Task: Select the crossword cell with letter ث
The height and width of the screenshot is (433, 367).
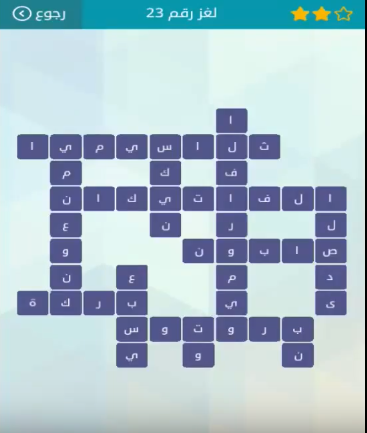Action: point(264,147)
